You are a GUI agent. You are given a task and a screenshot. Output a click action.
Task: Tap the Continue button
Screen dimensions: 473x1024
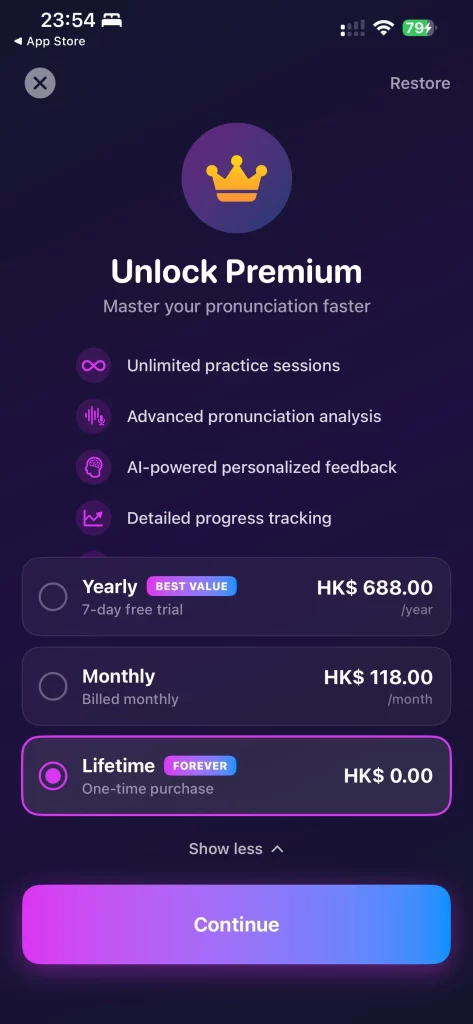pos(236,924)
